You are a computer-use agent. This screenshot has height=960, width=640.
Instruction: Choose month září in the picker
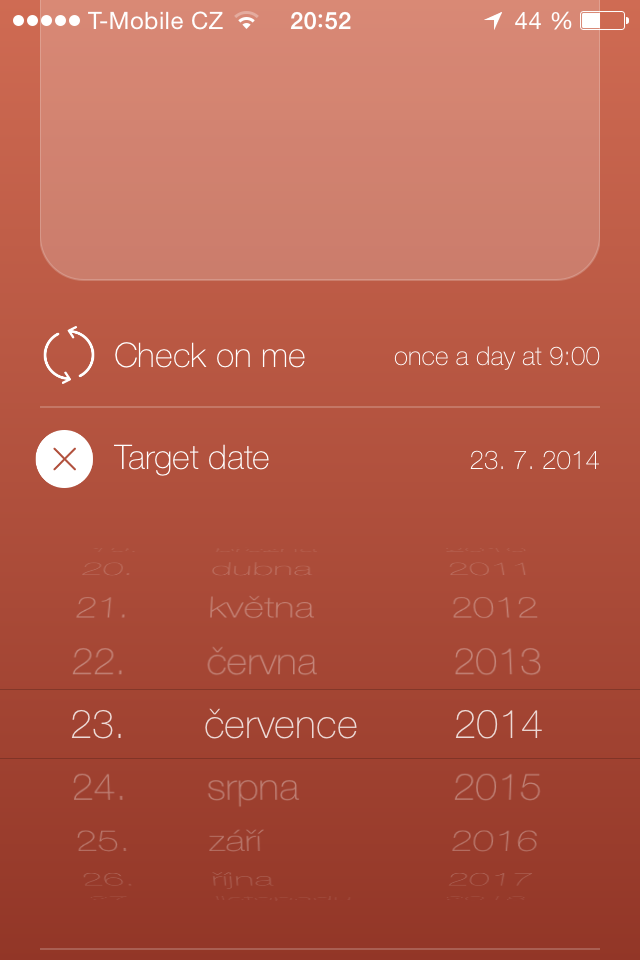pos(236,841)
